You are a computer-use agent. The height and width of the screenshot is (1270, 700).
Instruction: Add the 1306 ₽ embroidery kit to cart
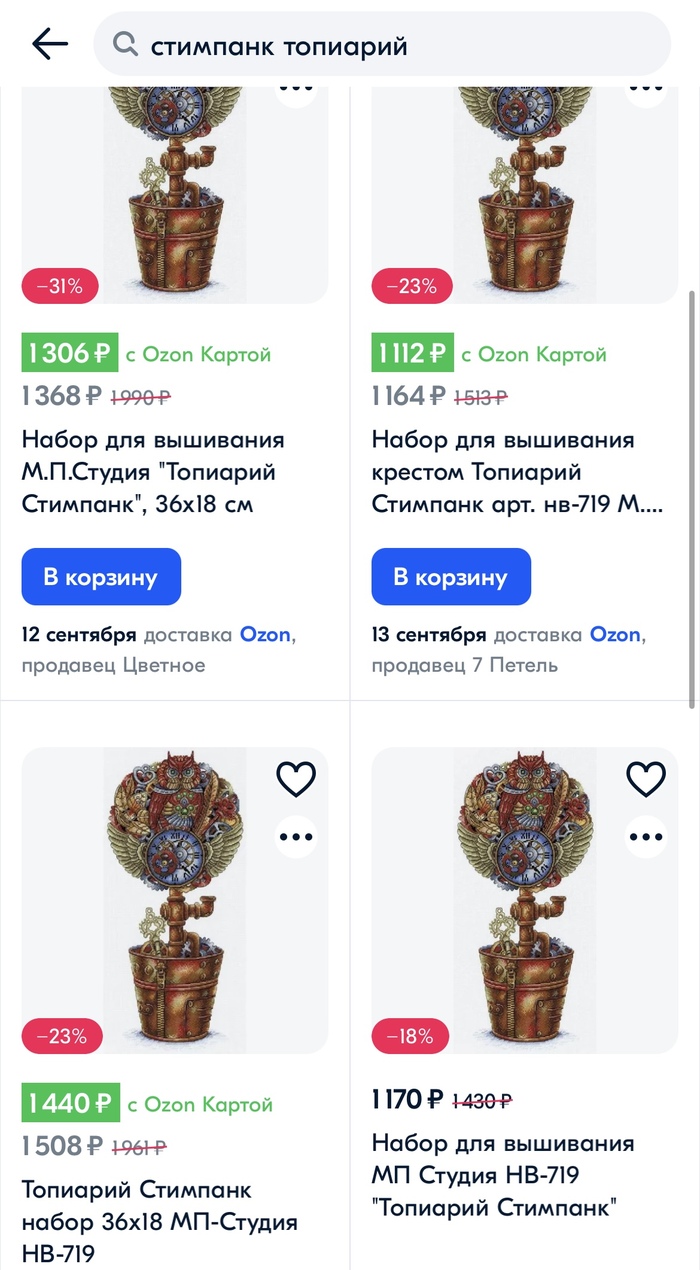click(x=100, y=577)
